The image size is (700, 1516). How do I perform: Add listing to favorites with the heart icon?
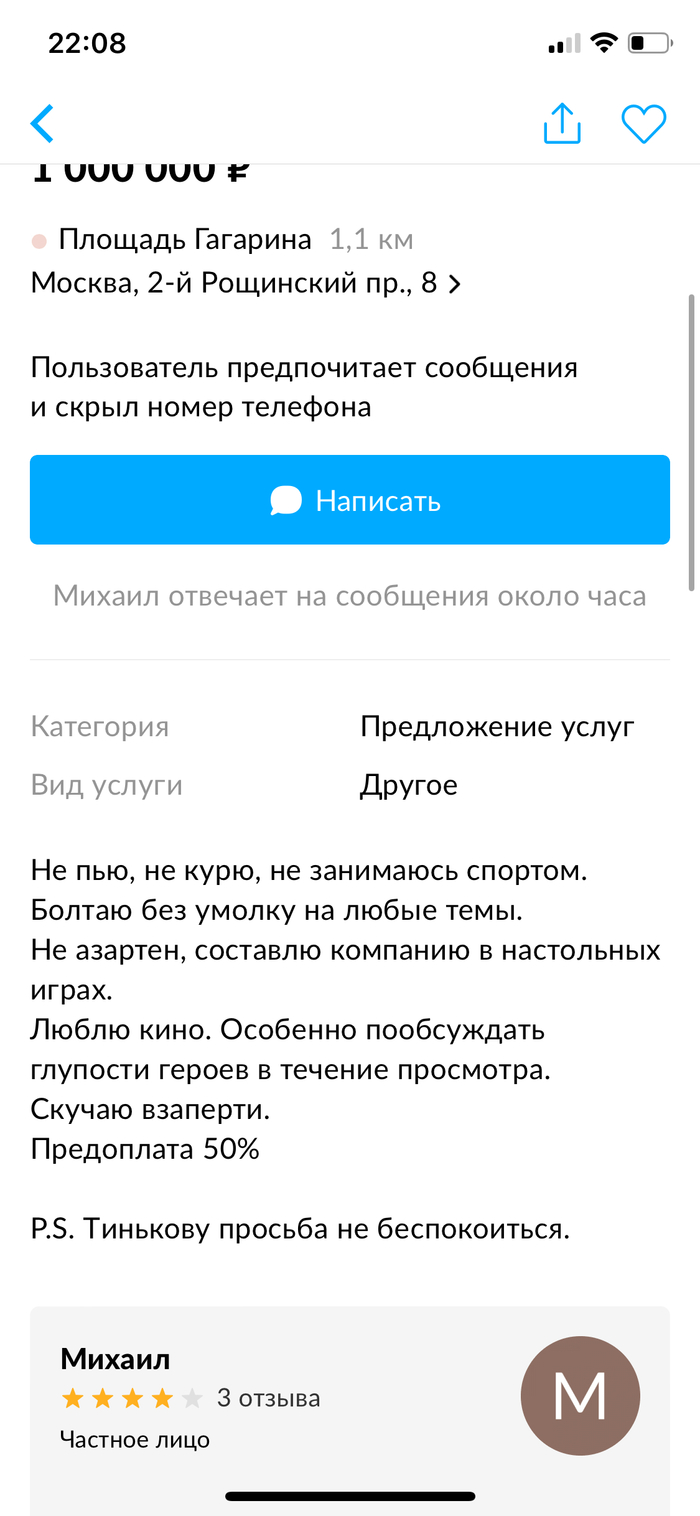click(643, 124)
